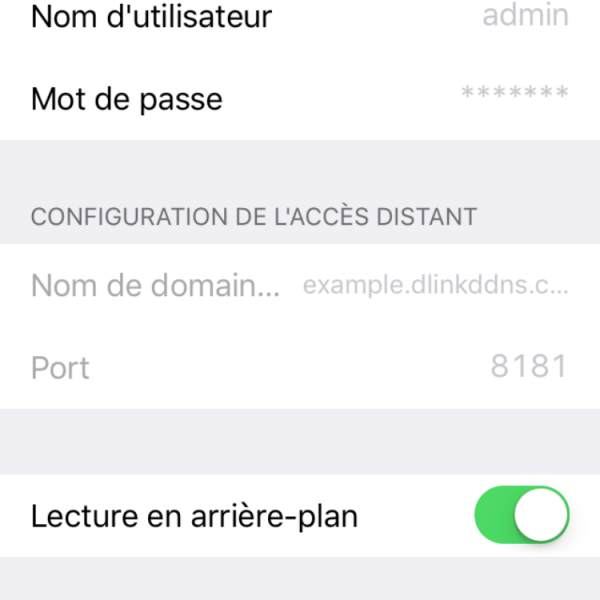
Task: Disable Lecture en arrière-plan switch
Action: pyautogui.click(x=521, y=516)
